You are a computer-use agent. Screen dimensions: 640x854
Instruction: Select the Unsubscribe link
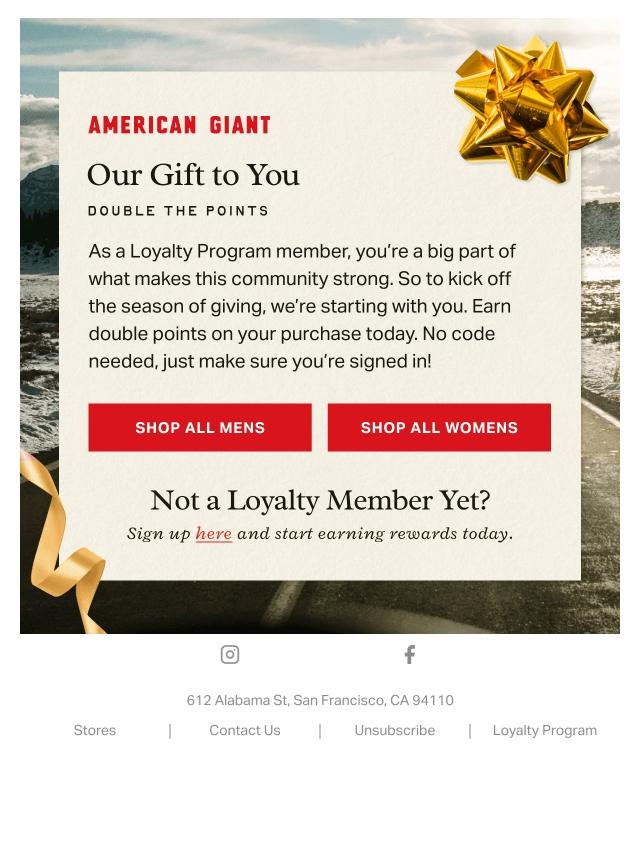395,731
